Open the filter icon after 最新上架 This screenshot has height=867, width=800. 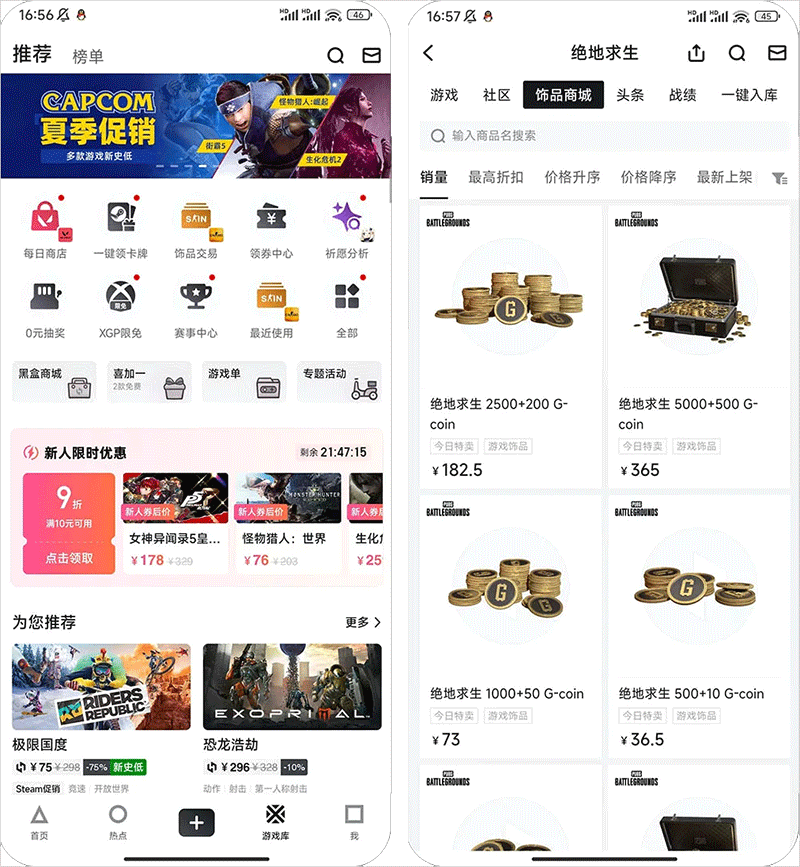point(779,178)
